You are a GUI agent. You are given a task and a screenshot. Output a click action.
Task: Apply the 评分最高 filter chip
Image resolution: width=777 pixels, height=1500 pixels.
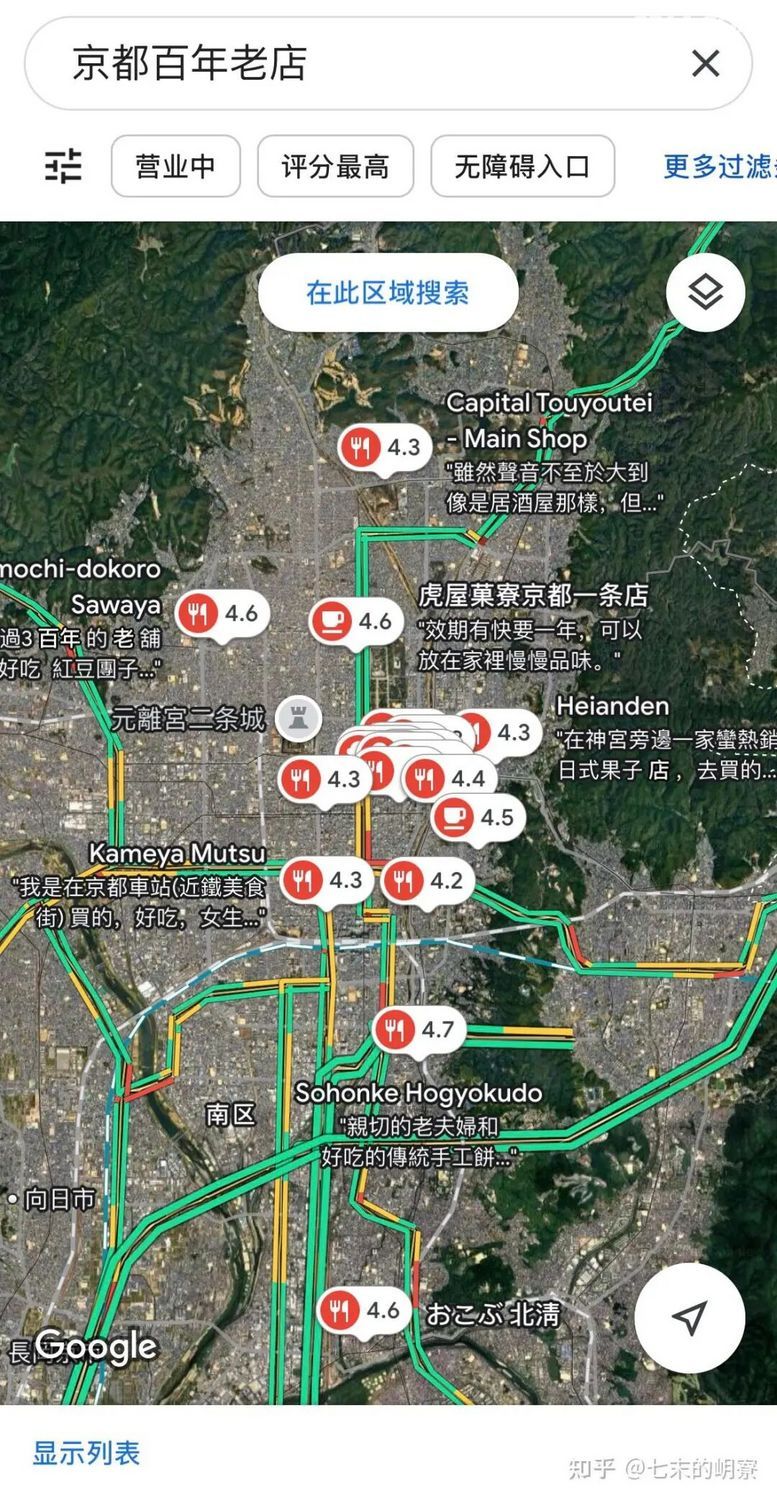(335, 166)
